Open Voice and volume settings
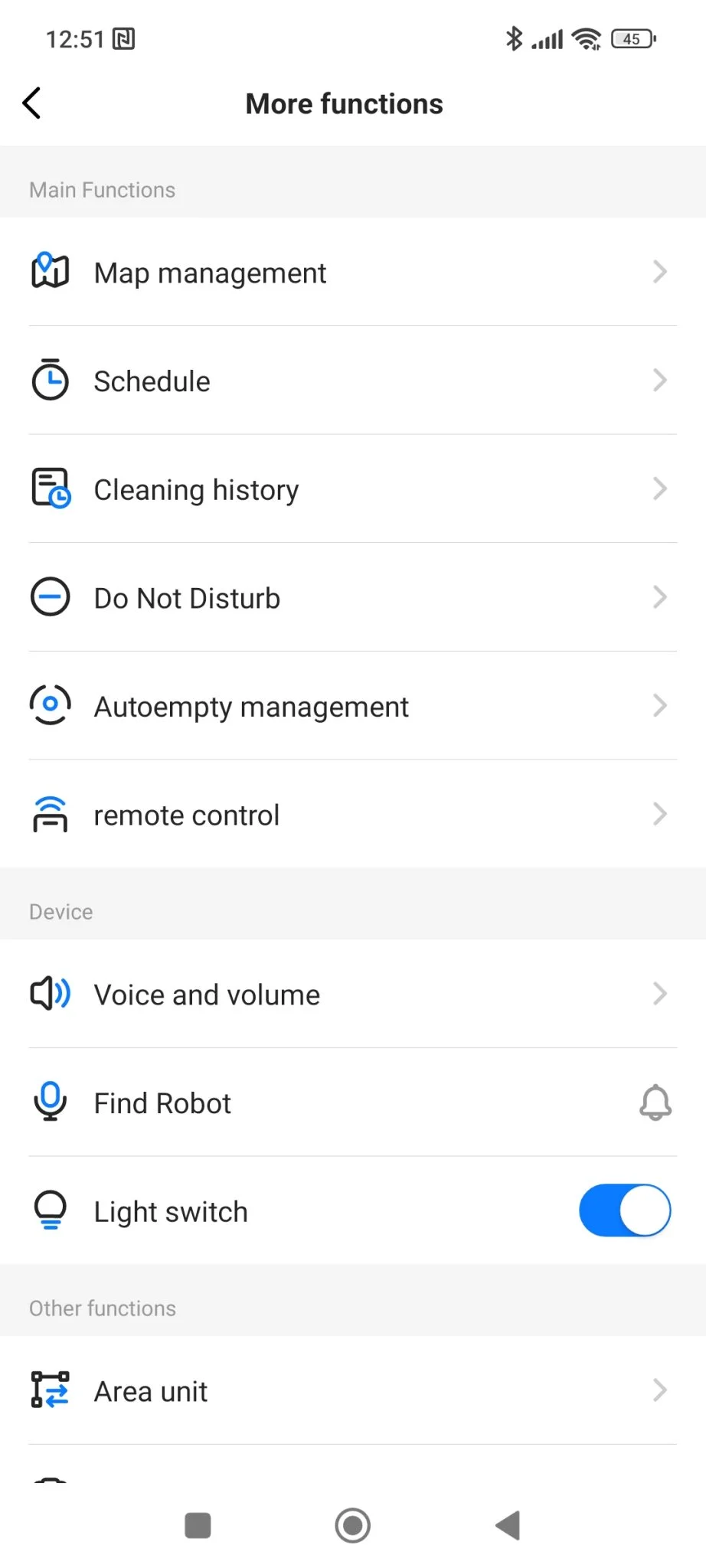The height and width of the screenshot is (1568, 706). (352, 995)
